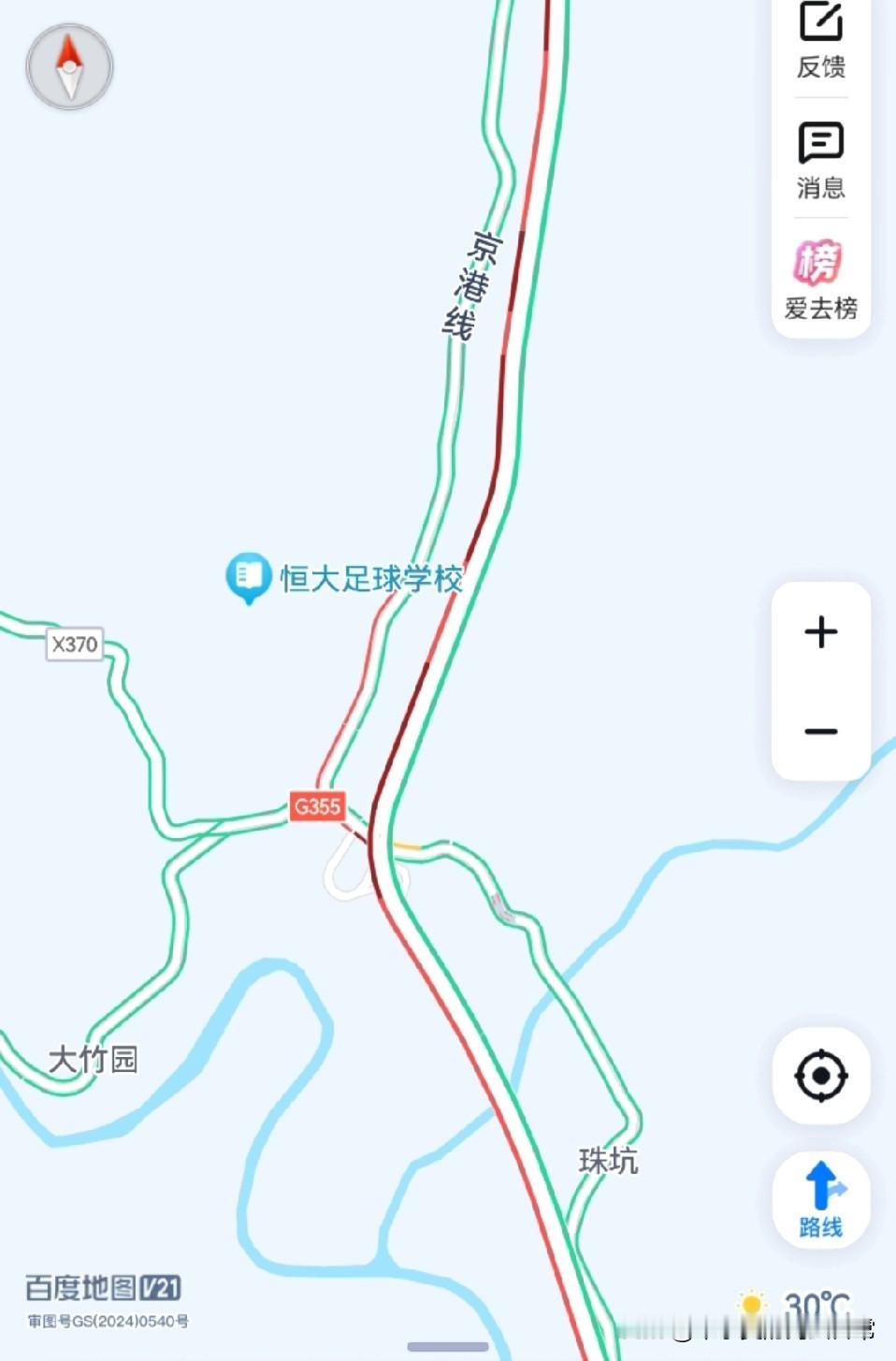Image resolution: width=896 pixels, height=1361 pixels.
Task: Zoom in on the map
Action: pyautogui.click(x=821, y=632)
